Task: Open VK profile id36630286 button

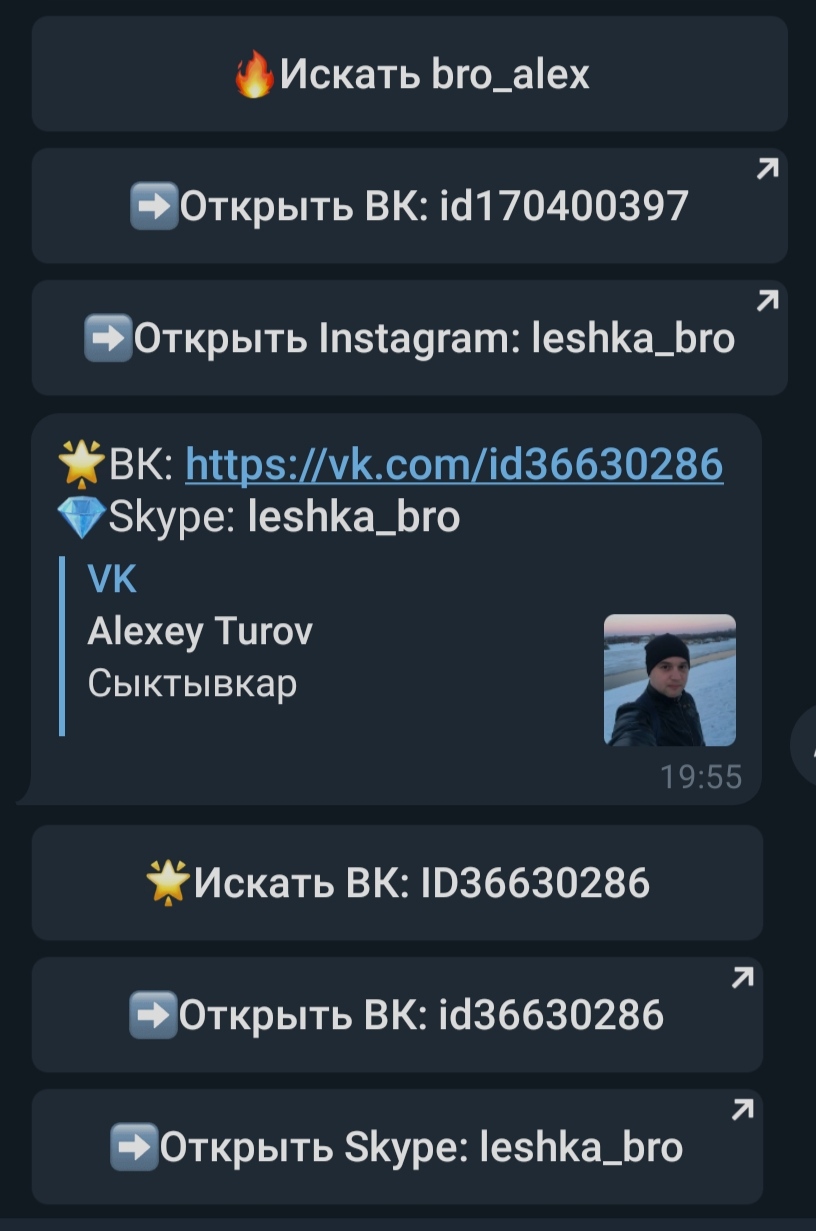Action: 397,1015
